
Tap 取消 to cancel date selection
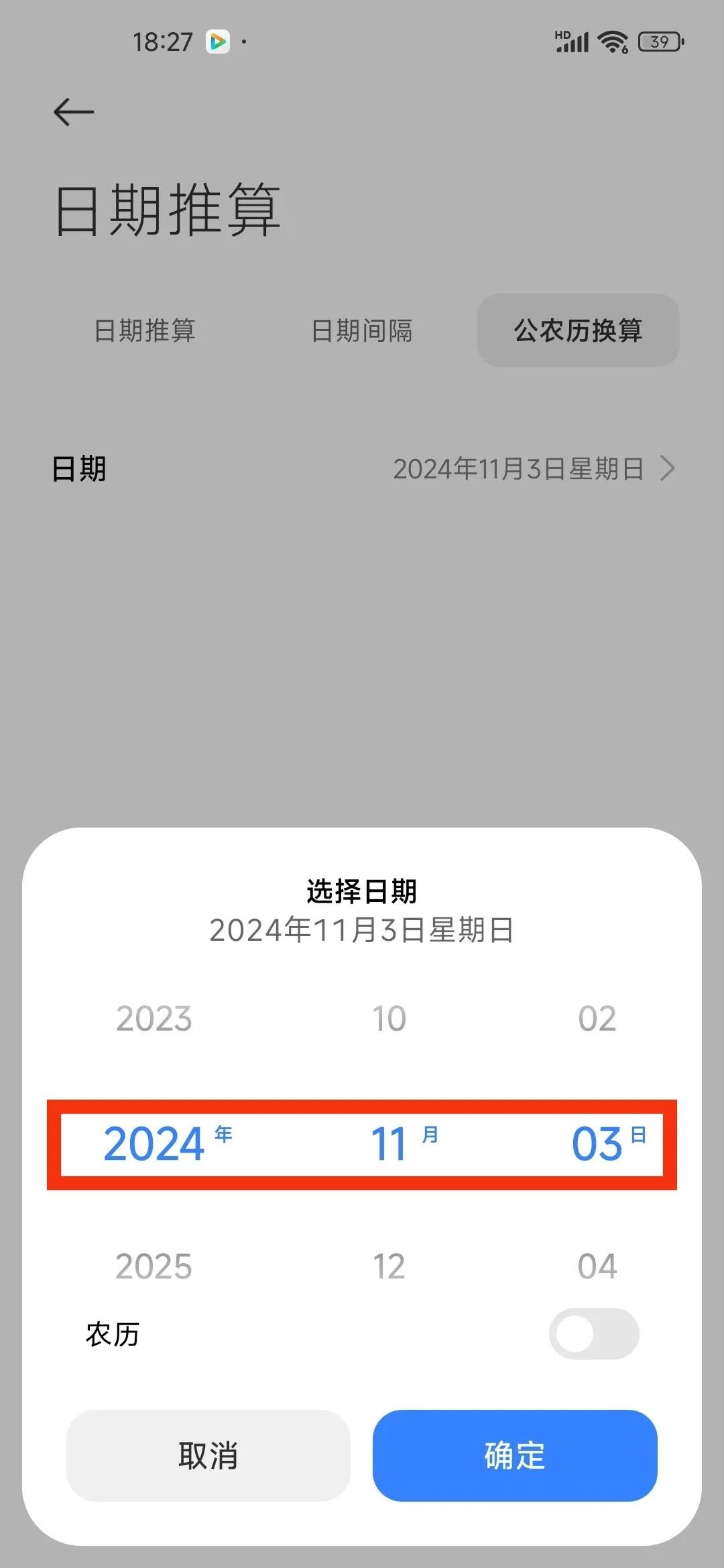point(208,1455)
